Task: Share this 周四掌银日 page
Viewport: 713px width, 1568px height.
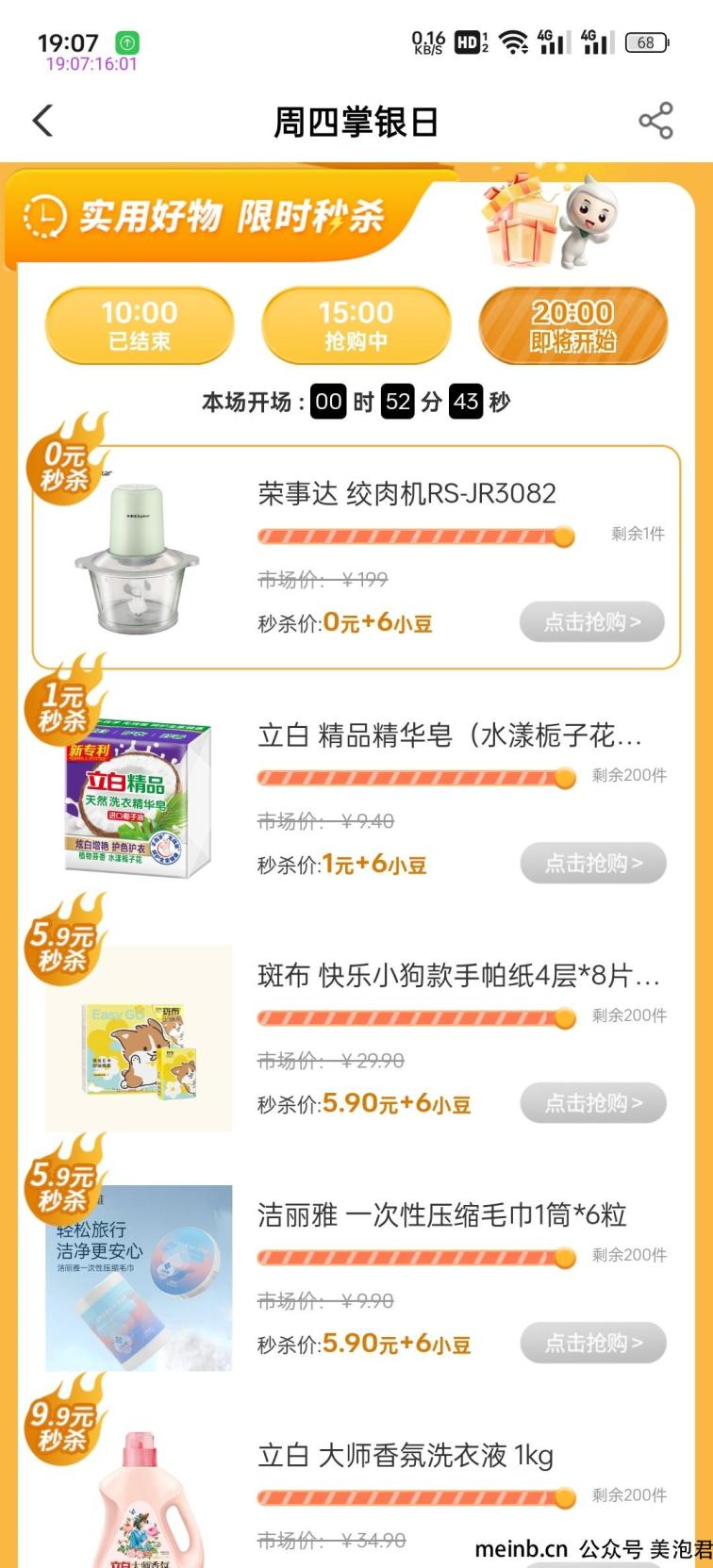Action: point(655,122)
